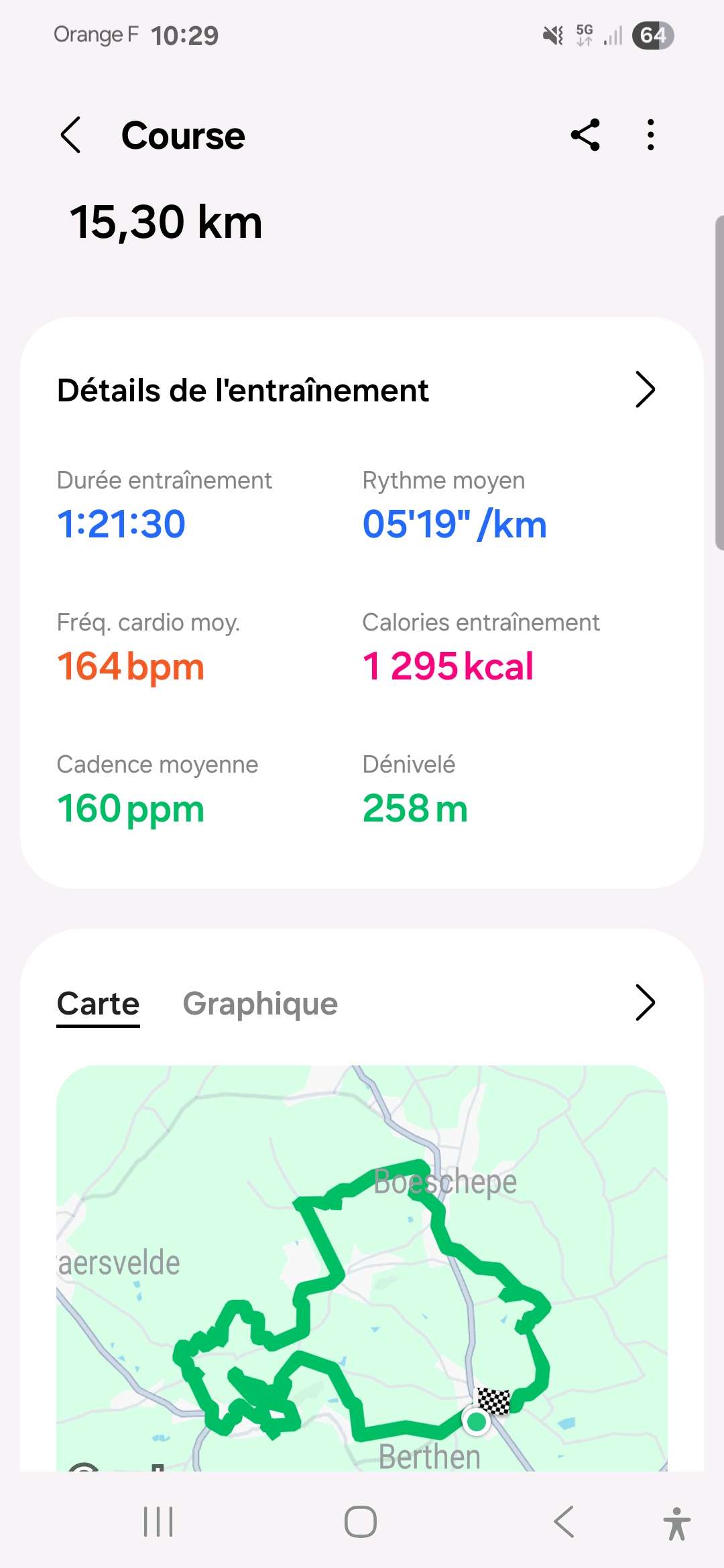This screenshot has width=724, height=1568.
Task: Switch to the Graphique tab
Action: [260, 1004]
